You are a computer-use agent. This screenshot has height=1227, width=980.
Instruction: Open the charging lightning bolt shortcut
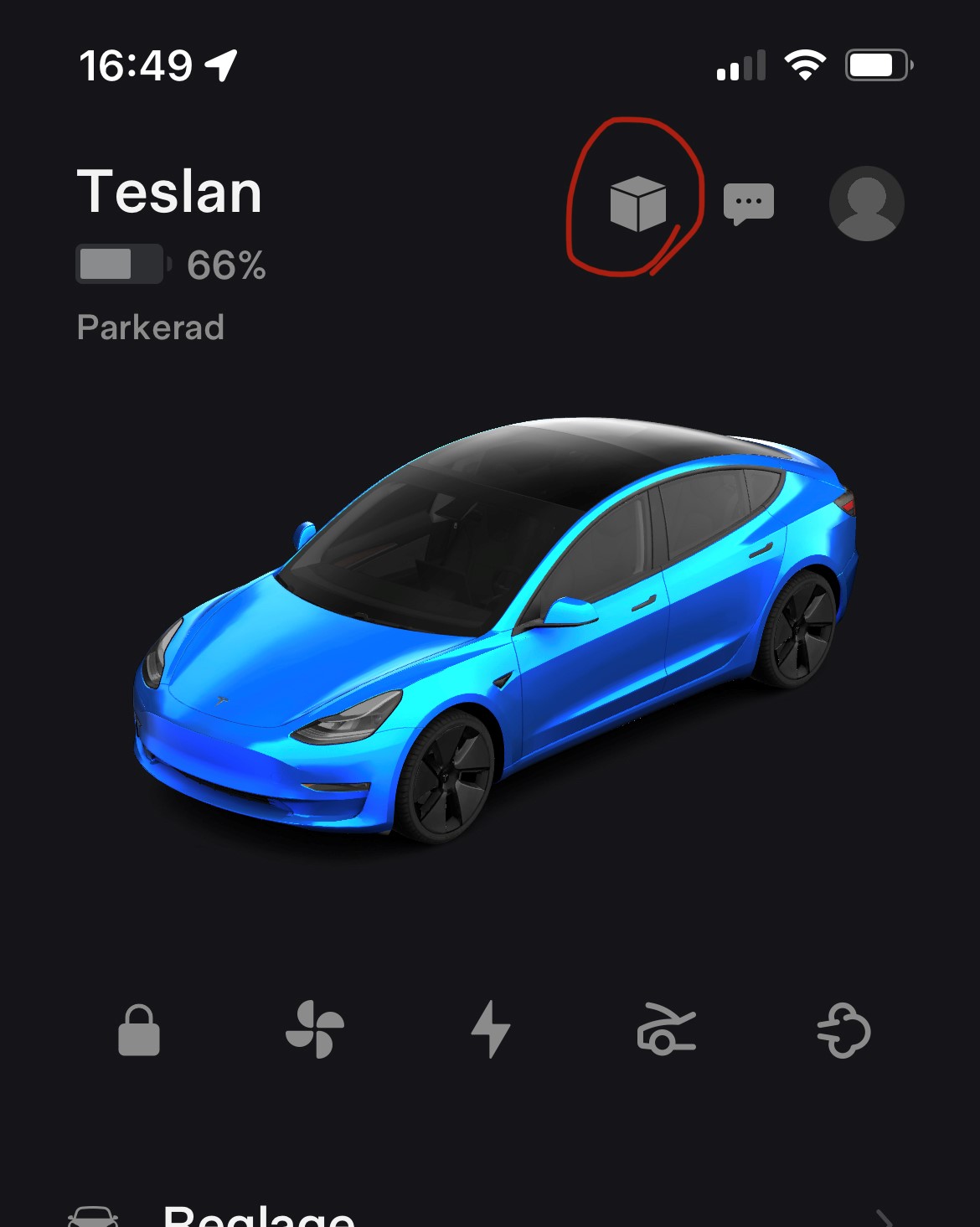click(491, 1029)
